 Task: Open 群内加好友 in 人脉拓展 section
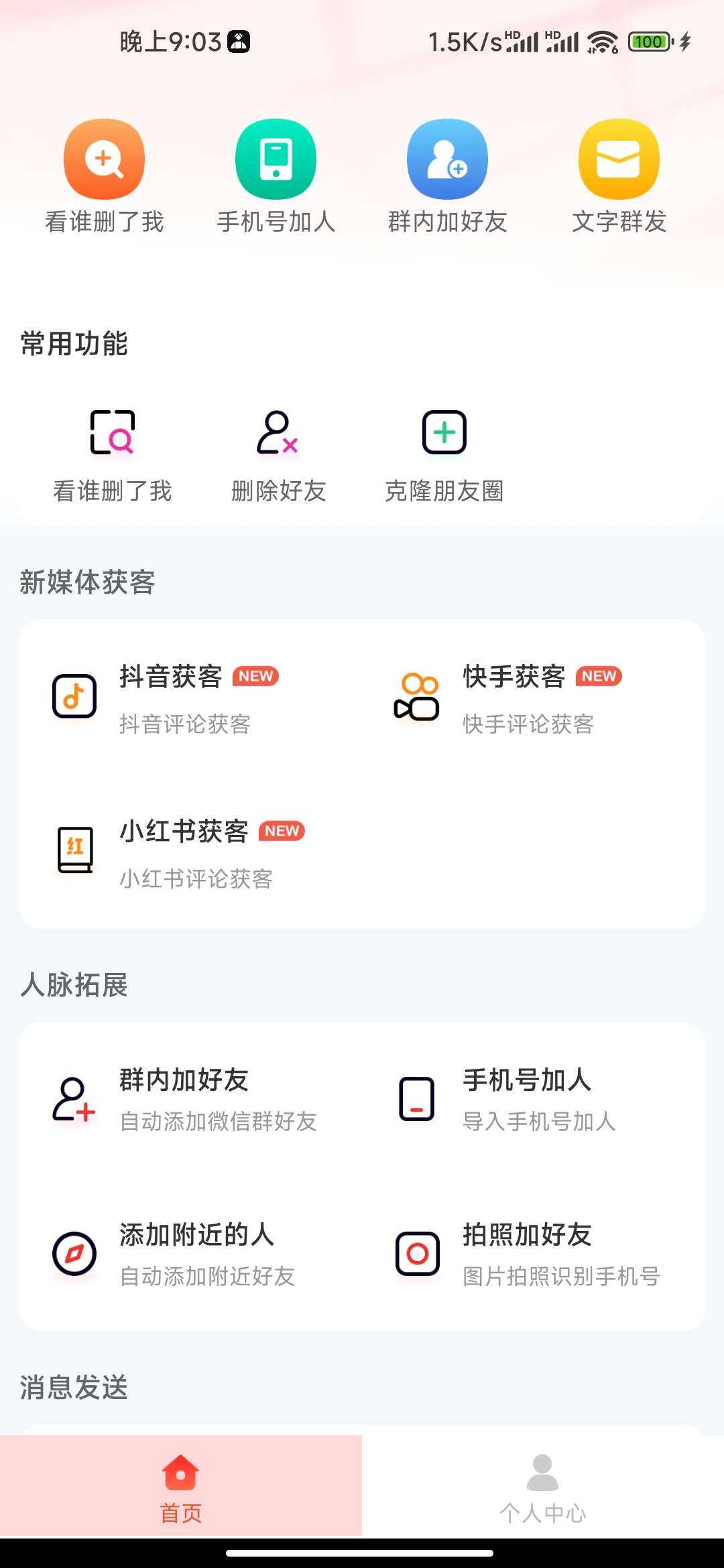pyautogui.click(x=194, y=1099)
